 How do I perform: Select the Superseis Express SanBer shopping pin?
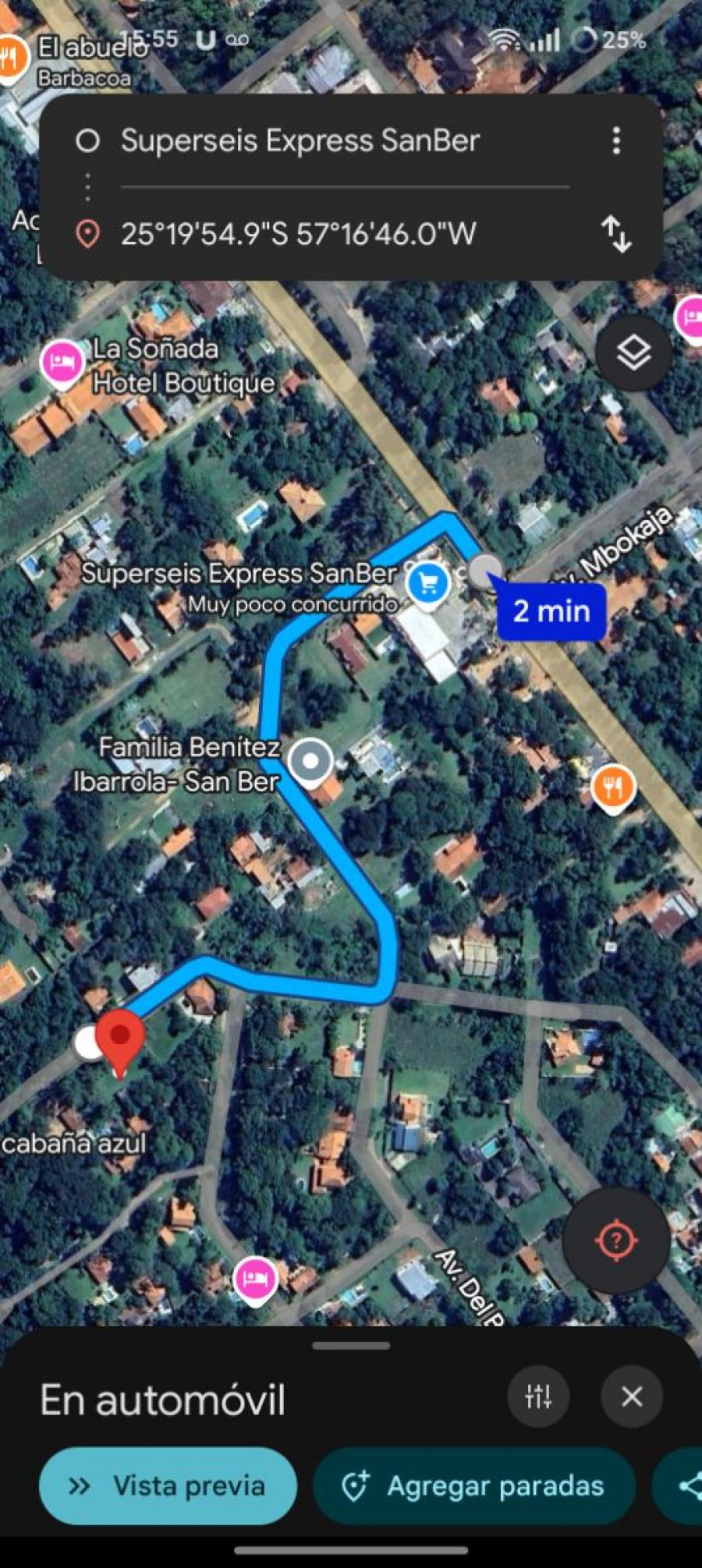coord(427,583)
